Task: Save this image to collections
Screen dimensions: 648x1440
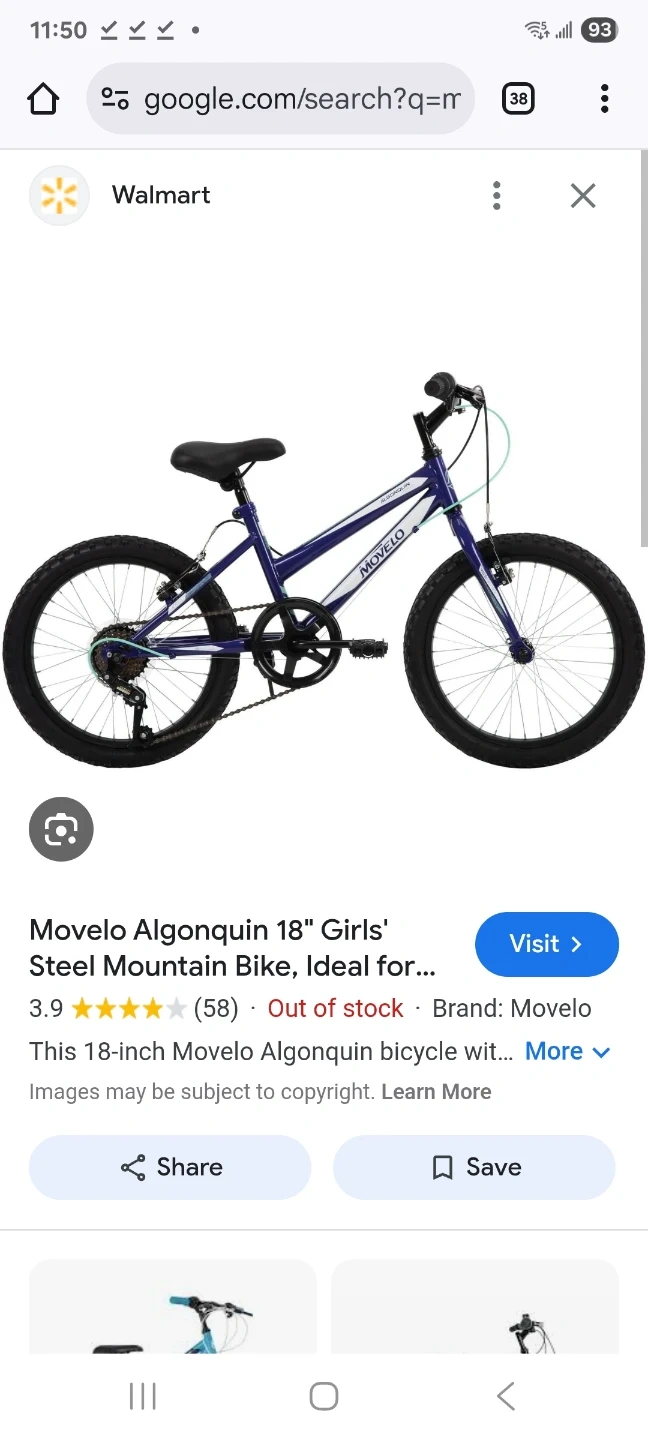Action: pos(474,1167)
